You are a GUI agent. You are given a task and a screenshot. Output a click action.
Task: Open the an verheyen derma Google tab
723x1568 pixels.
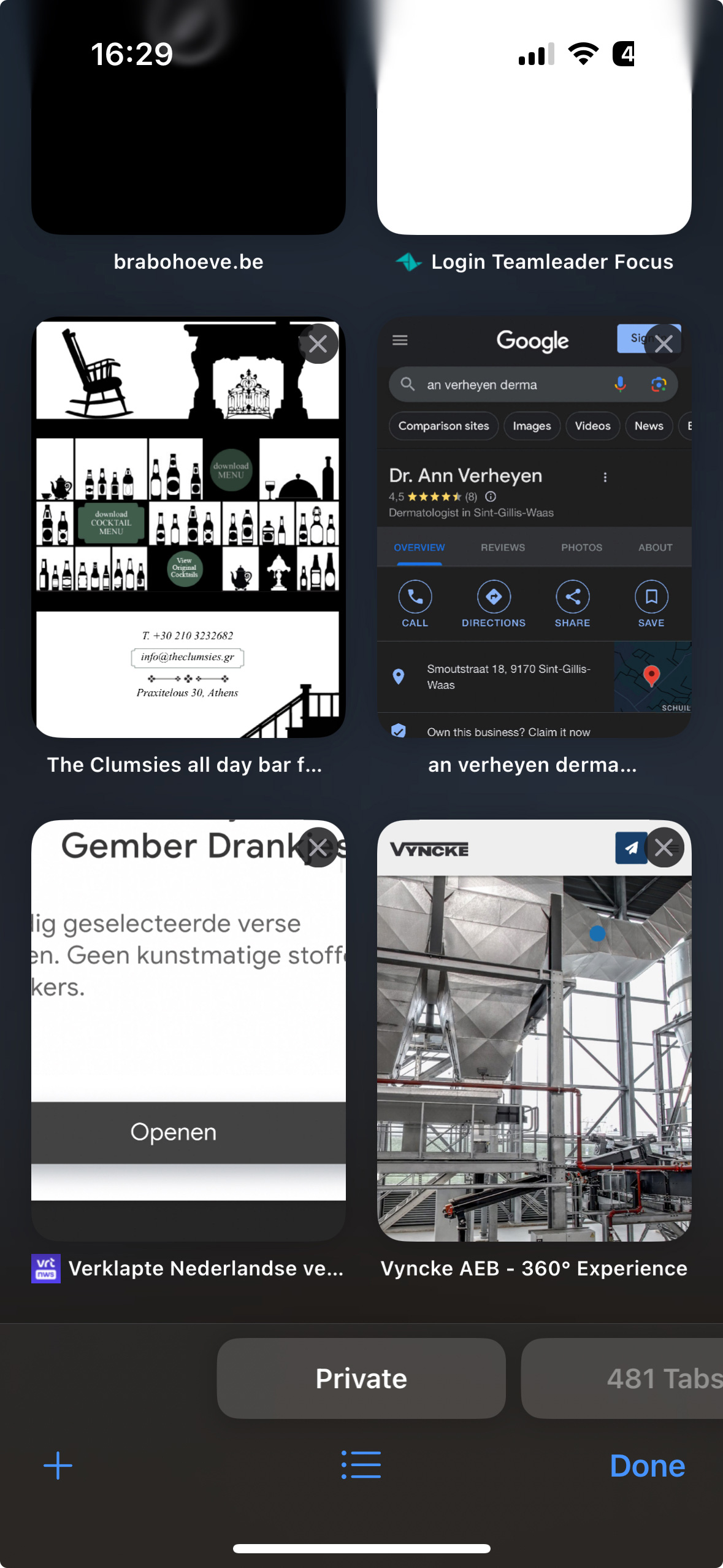[x=534, y=552]
